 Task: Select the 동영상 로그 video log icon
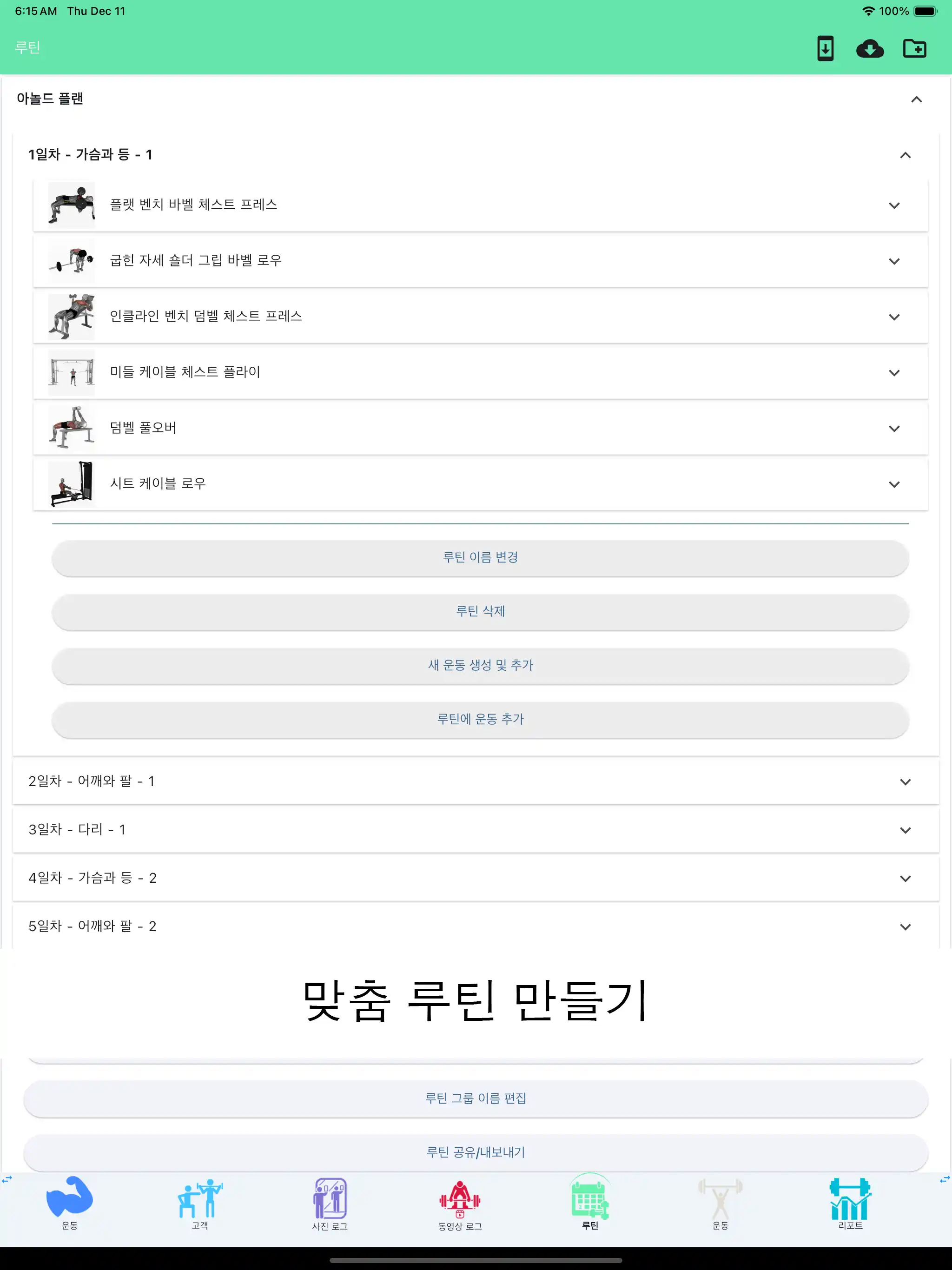[458, 1209]
